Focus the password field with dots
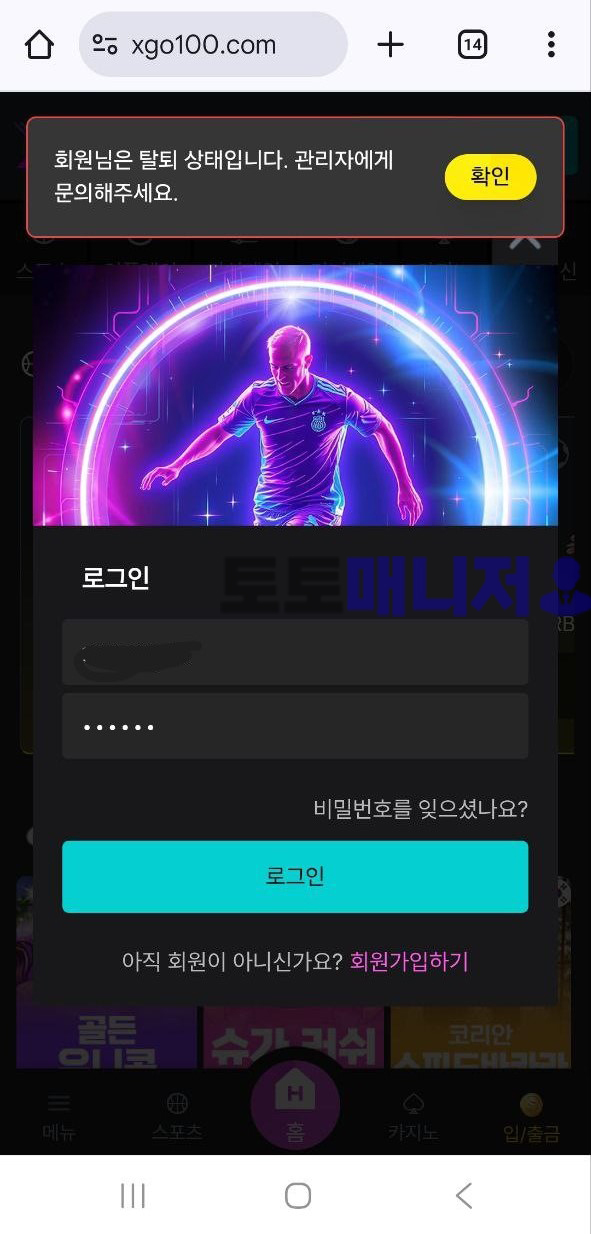The height and width of the screenshot is (1234, 591). click(x=295, y=726)
